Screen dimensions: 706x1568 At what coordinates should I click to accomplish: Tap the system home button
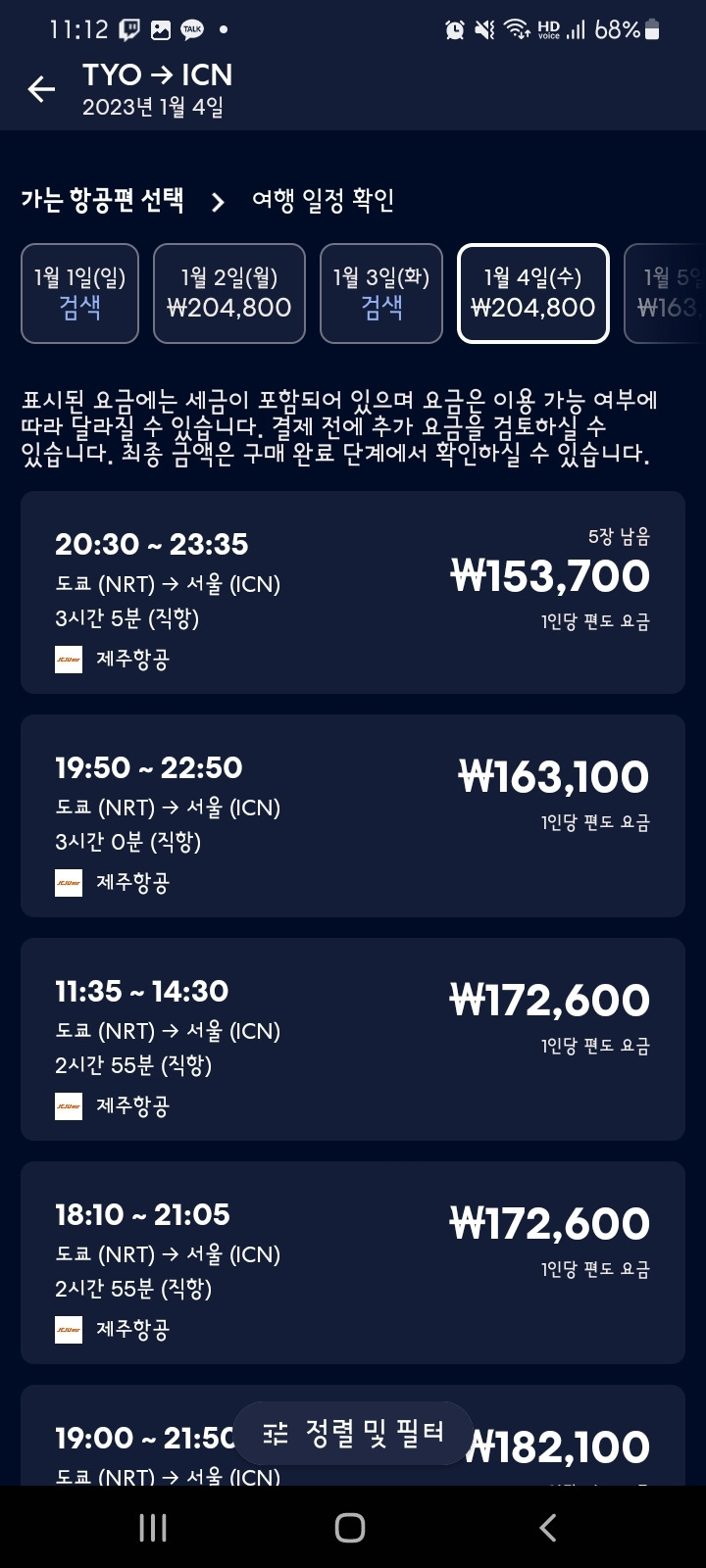(350, 1528)
